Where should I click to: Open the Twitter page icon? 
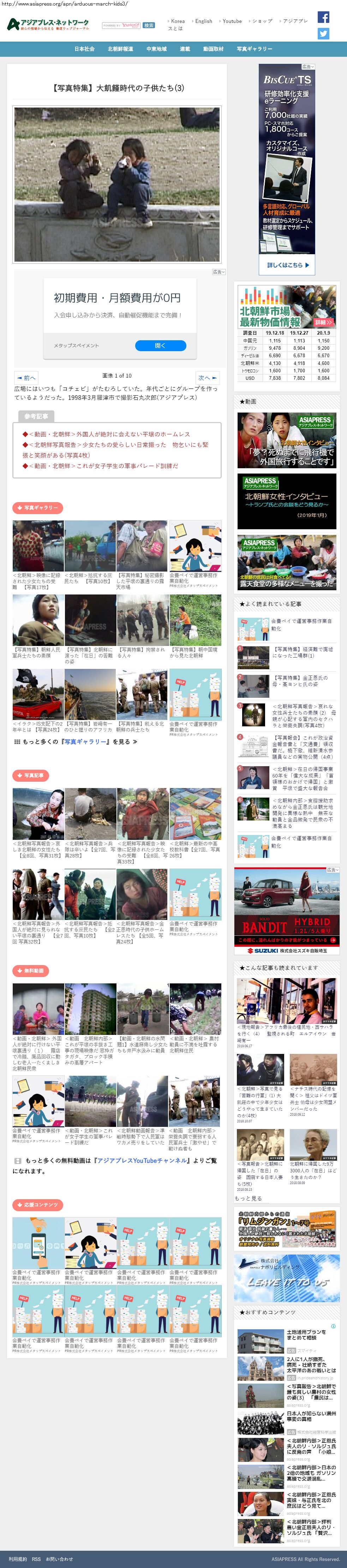coord(323,34)
